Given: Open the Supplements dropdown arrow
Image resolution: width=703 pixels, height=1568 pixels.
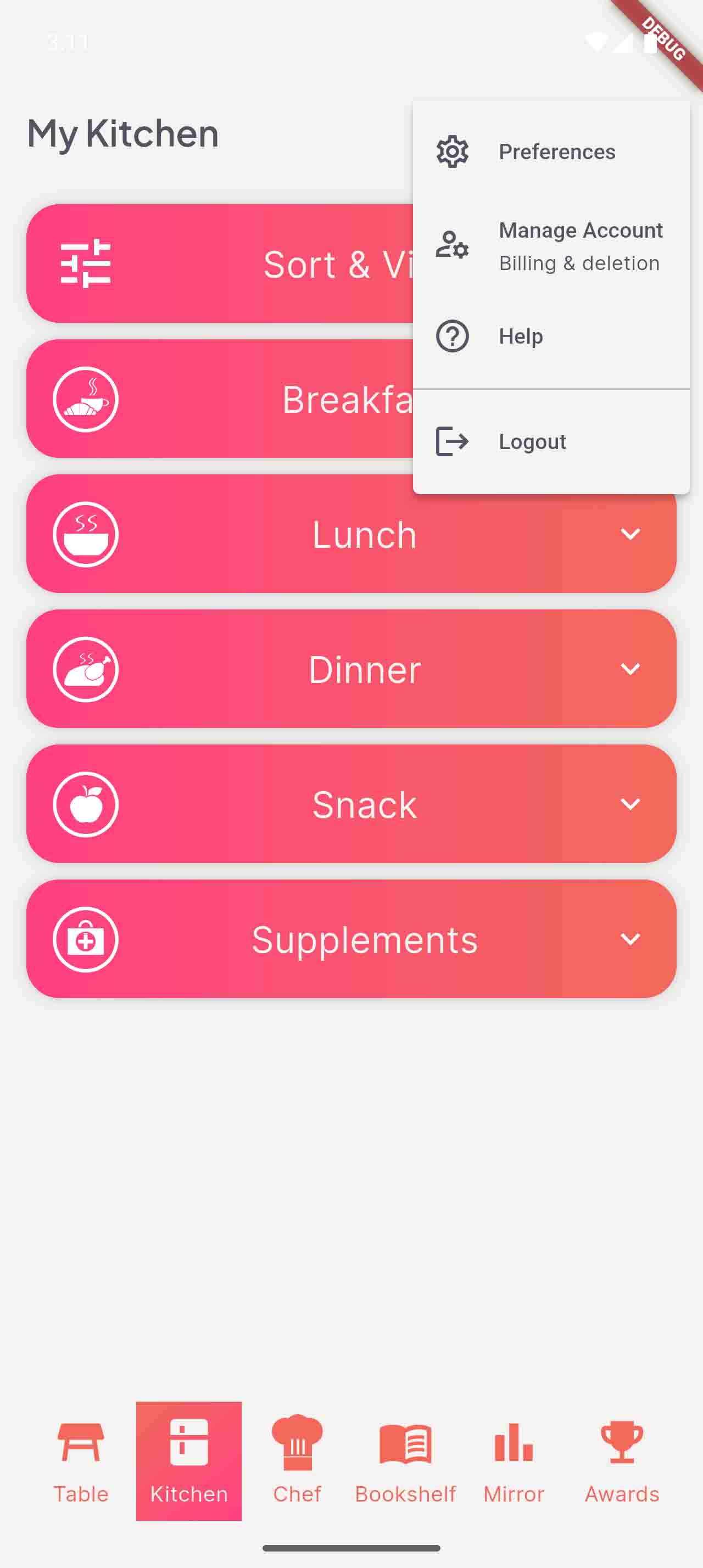Looking at the screenshot, I should [x=630, y=939].
